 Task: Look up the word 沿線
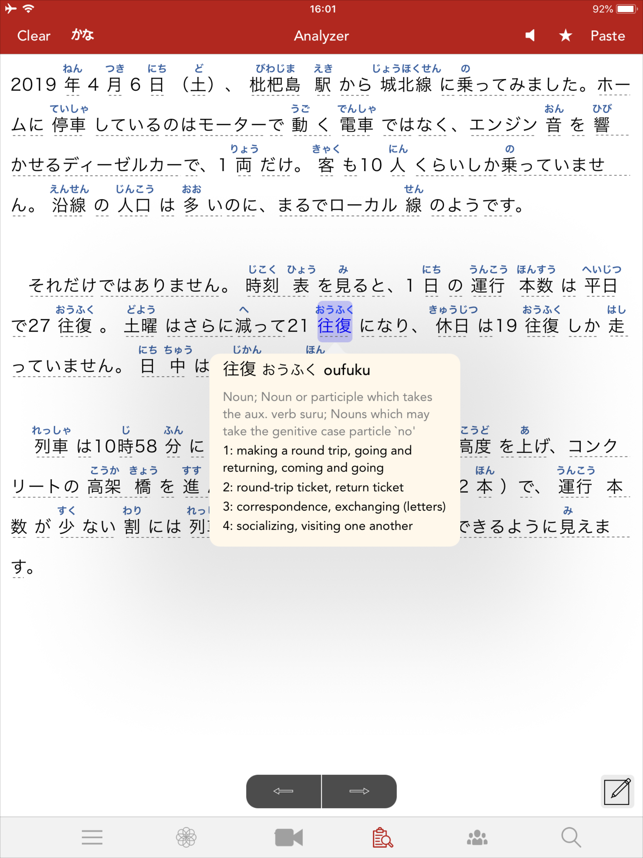(69, 205)
